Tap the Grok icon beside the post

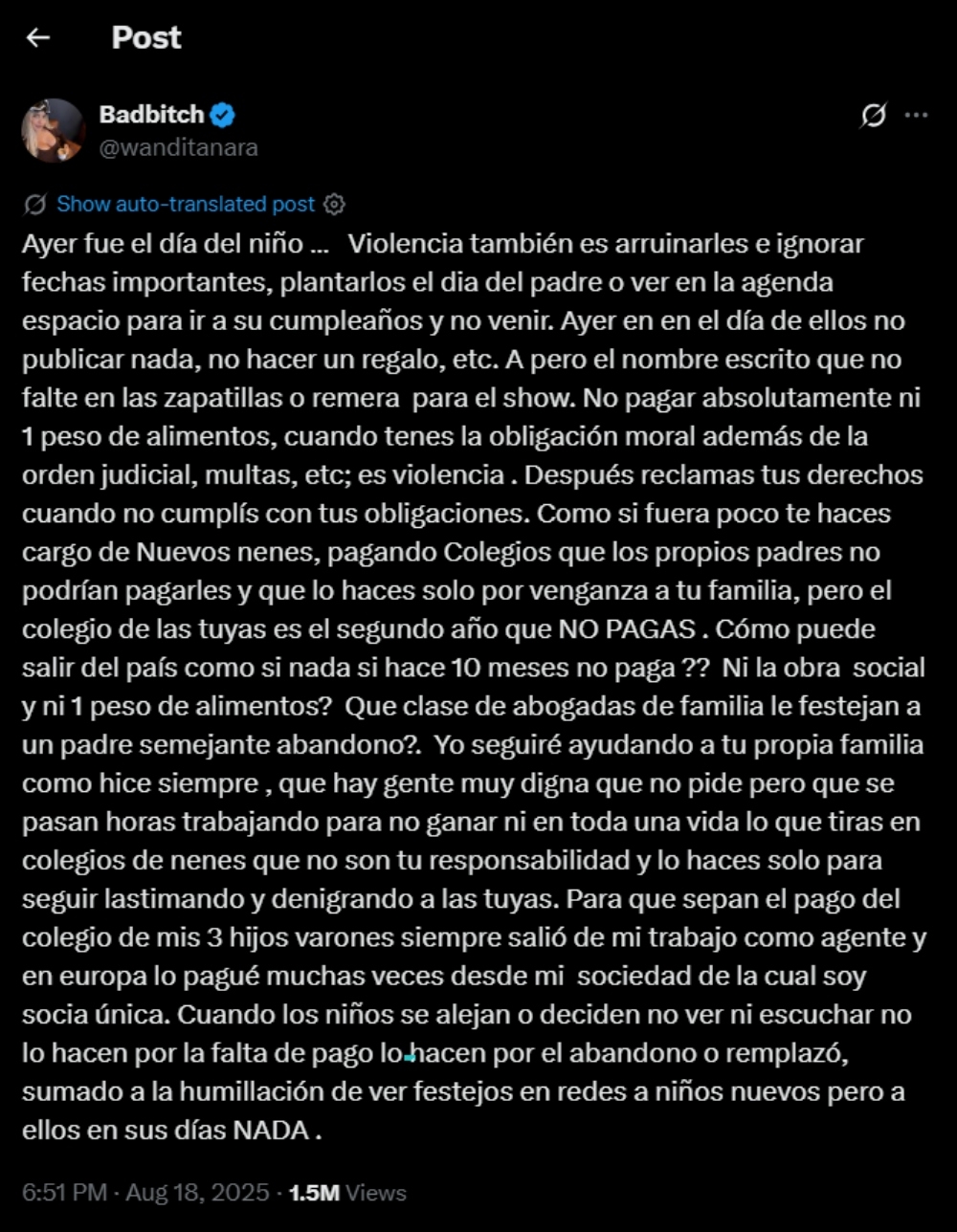873,116
